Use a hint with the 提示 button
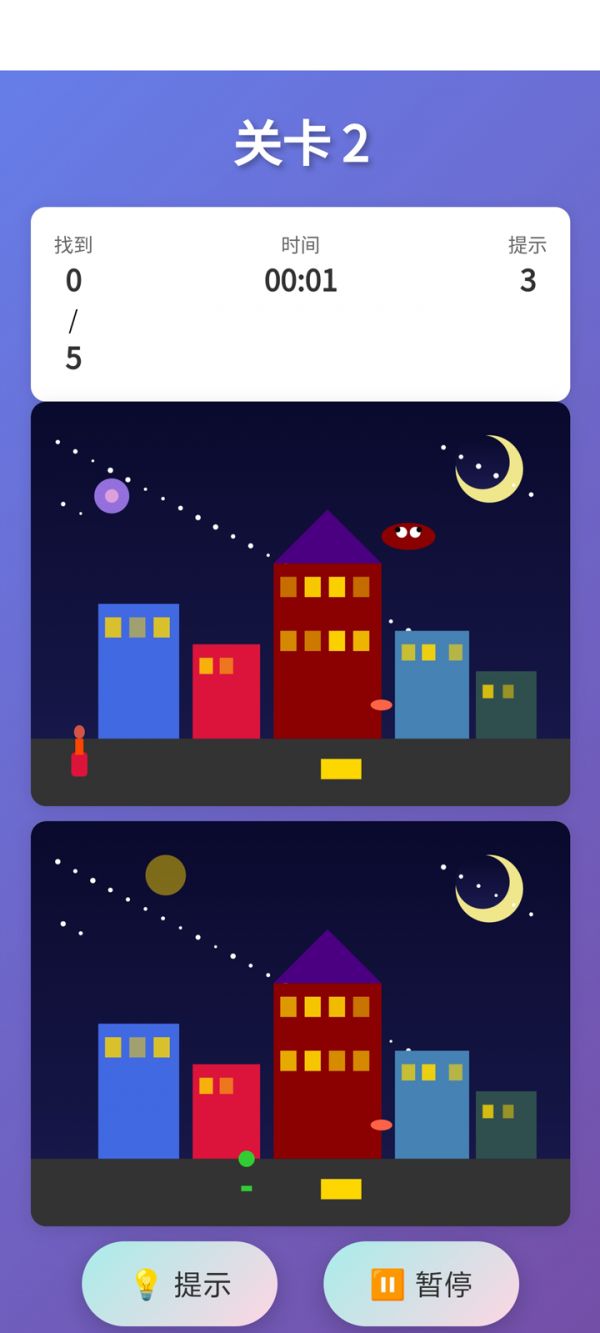Screen dimensions: 600x1333 pyautogui.click(x=180, y=1284)
